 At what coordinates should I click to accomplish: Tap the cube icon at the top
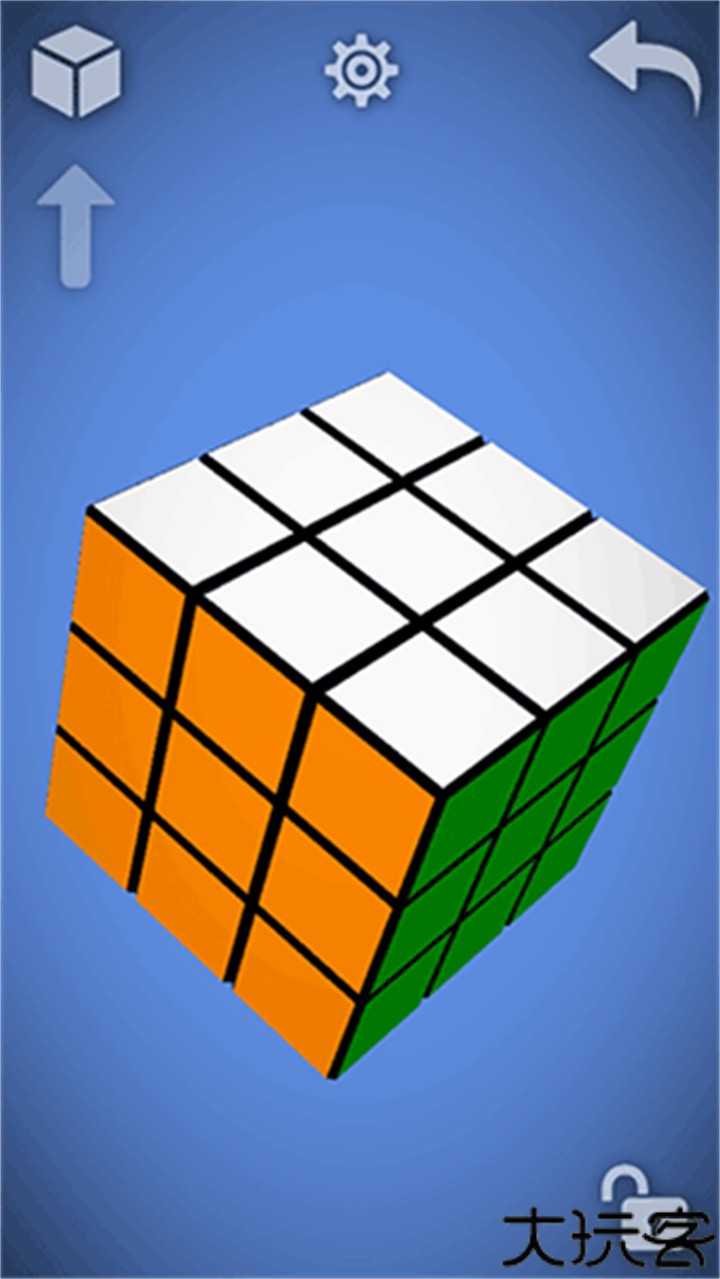coord(76,71)
